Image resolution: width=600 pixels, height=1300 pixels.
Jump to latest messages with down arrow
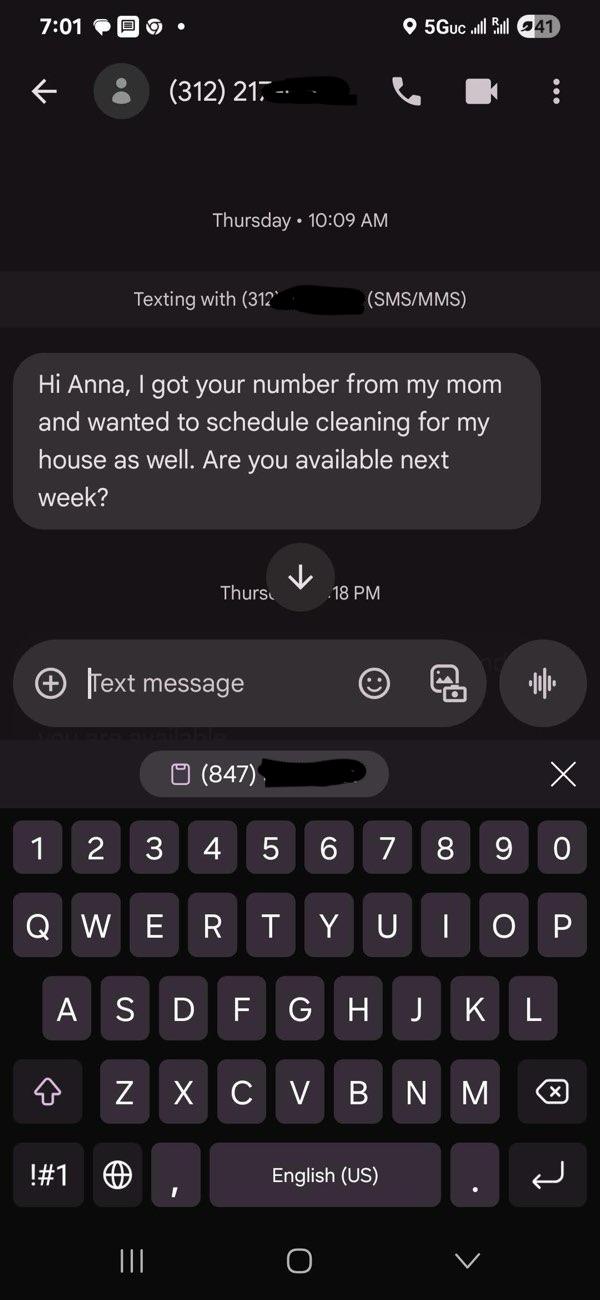[300, 577]
